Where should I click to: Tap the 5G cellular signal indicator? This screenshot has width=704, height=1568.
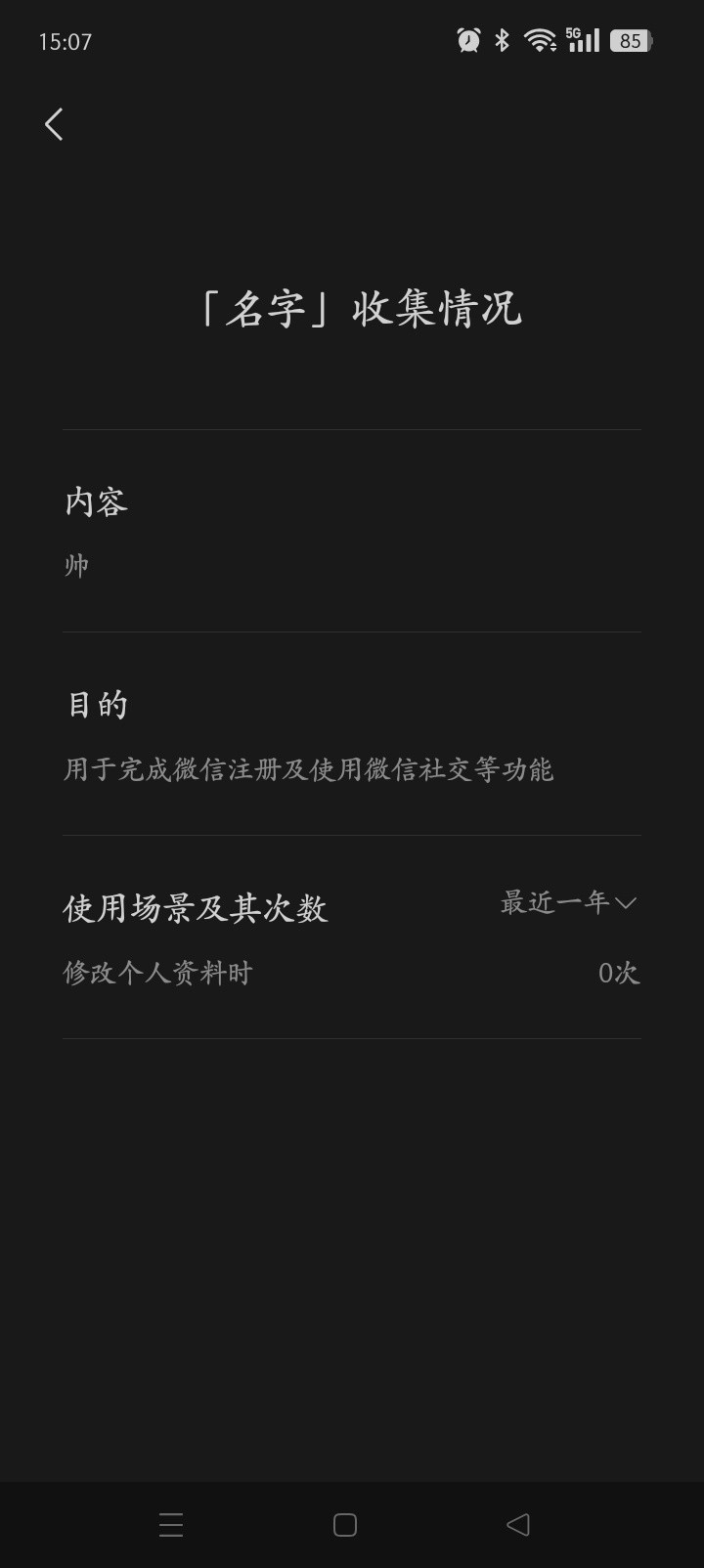pos(583,40)
